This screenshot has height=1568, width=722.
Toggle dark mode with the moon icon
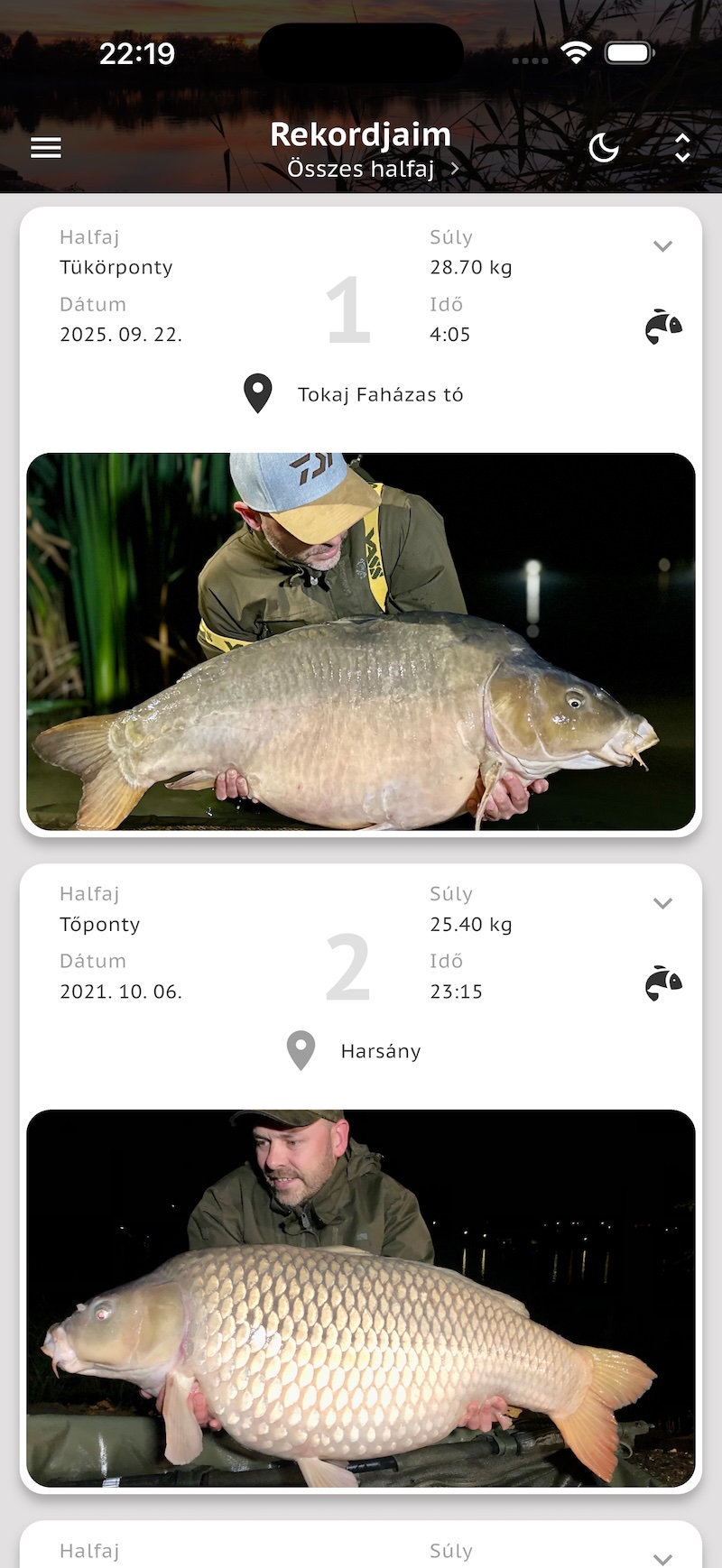click(x=606, y=145)
